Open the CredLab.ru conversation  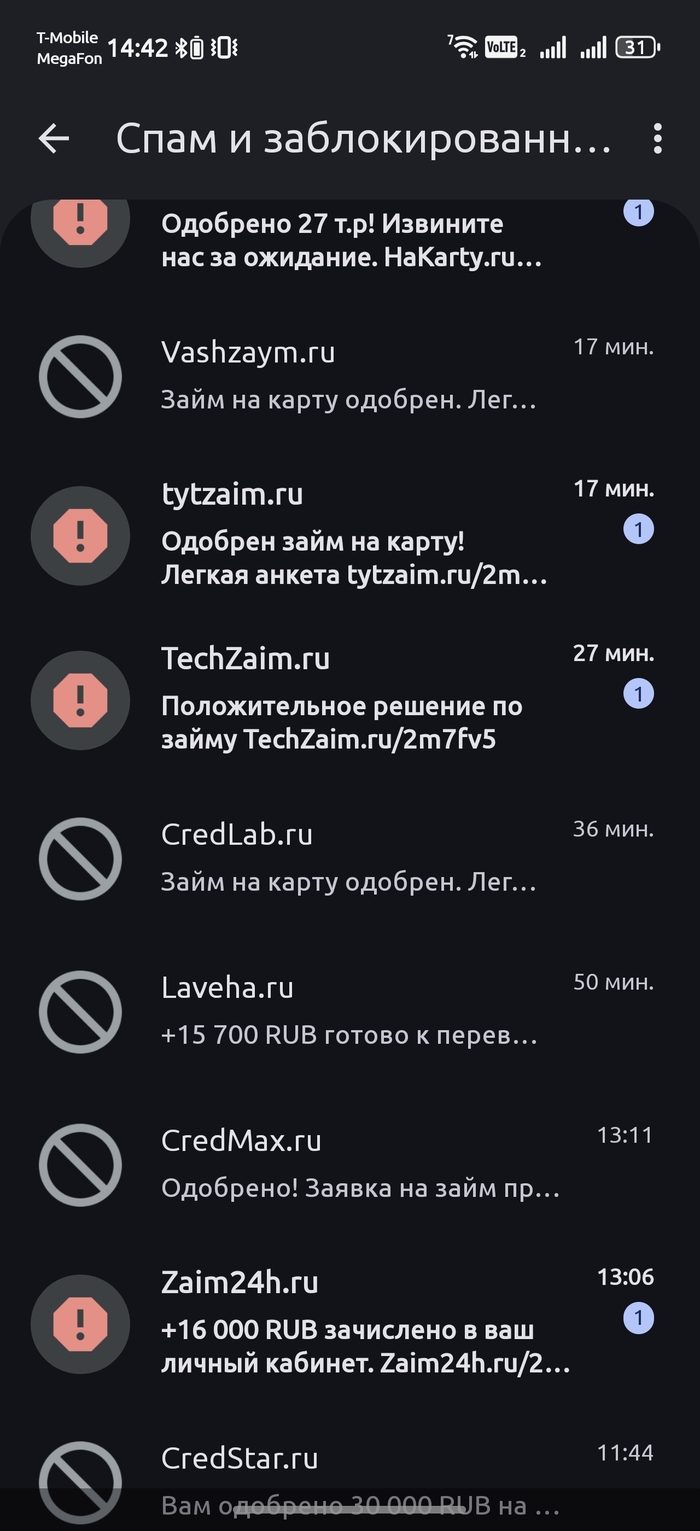[x=350, y=858]
